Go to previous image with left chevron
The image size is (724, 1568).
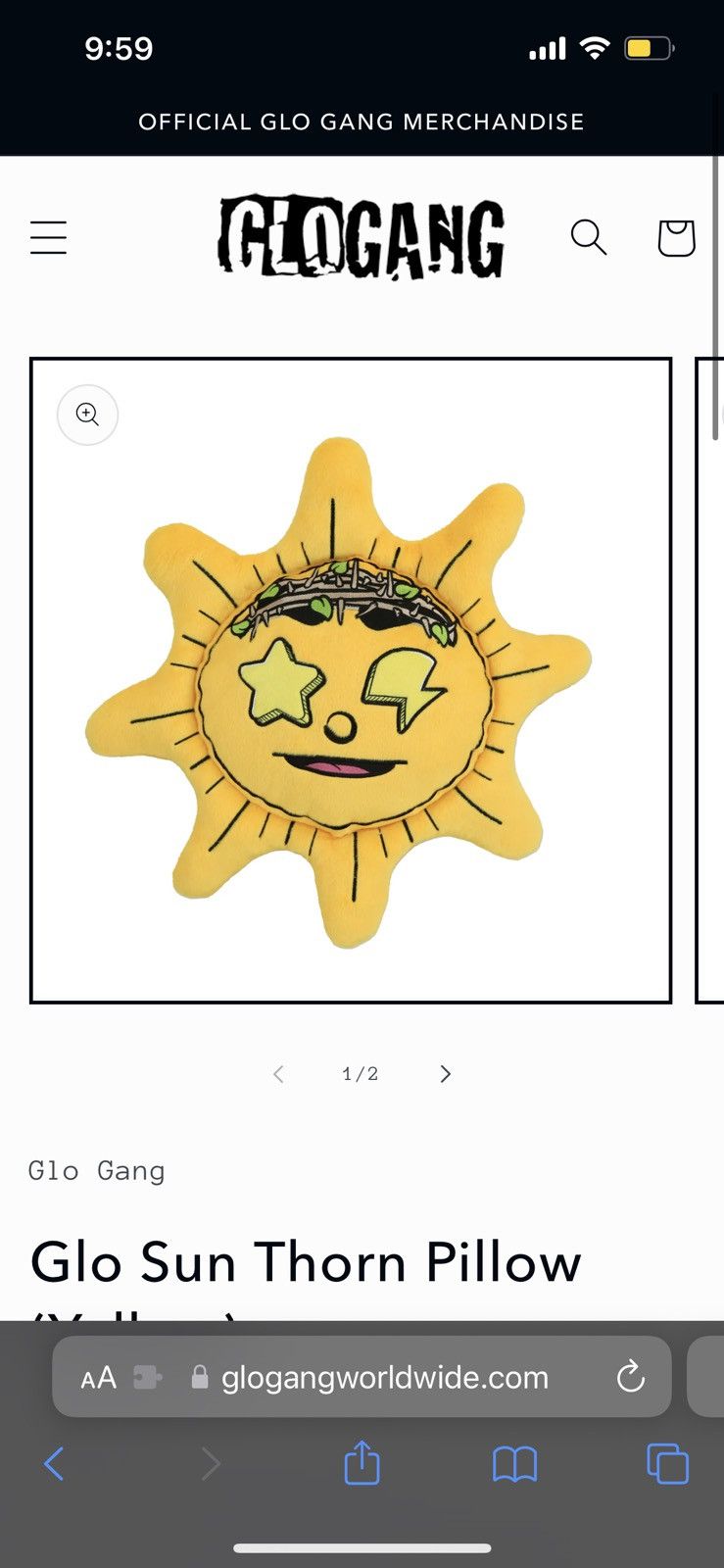(278, 1073)
